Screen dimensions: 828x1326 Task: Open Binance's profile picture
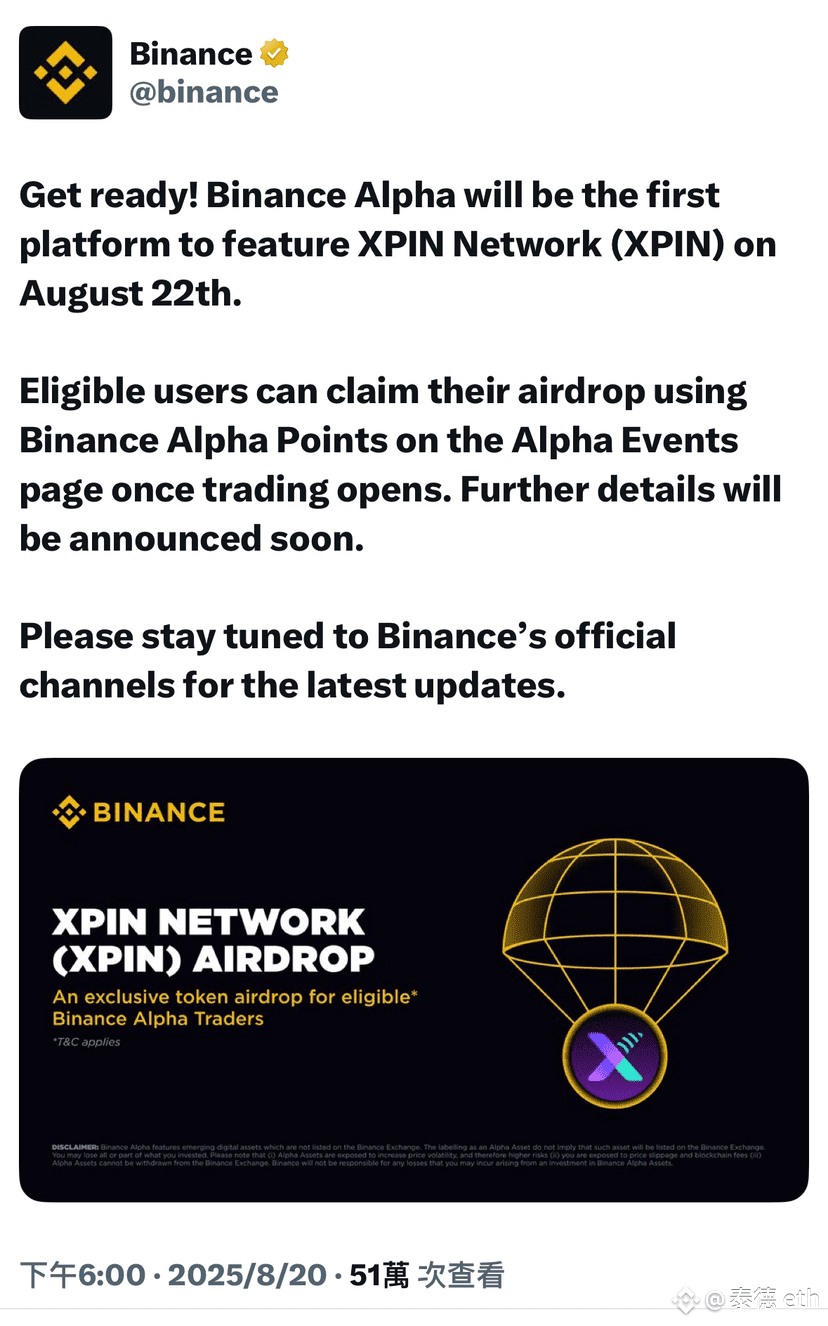66,73
